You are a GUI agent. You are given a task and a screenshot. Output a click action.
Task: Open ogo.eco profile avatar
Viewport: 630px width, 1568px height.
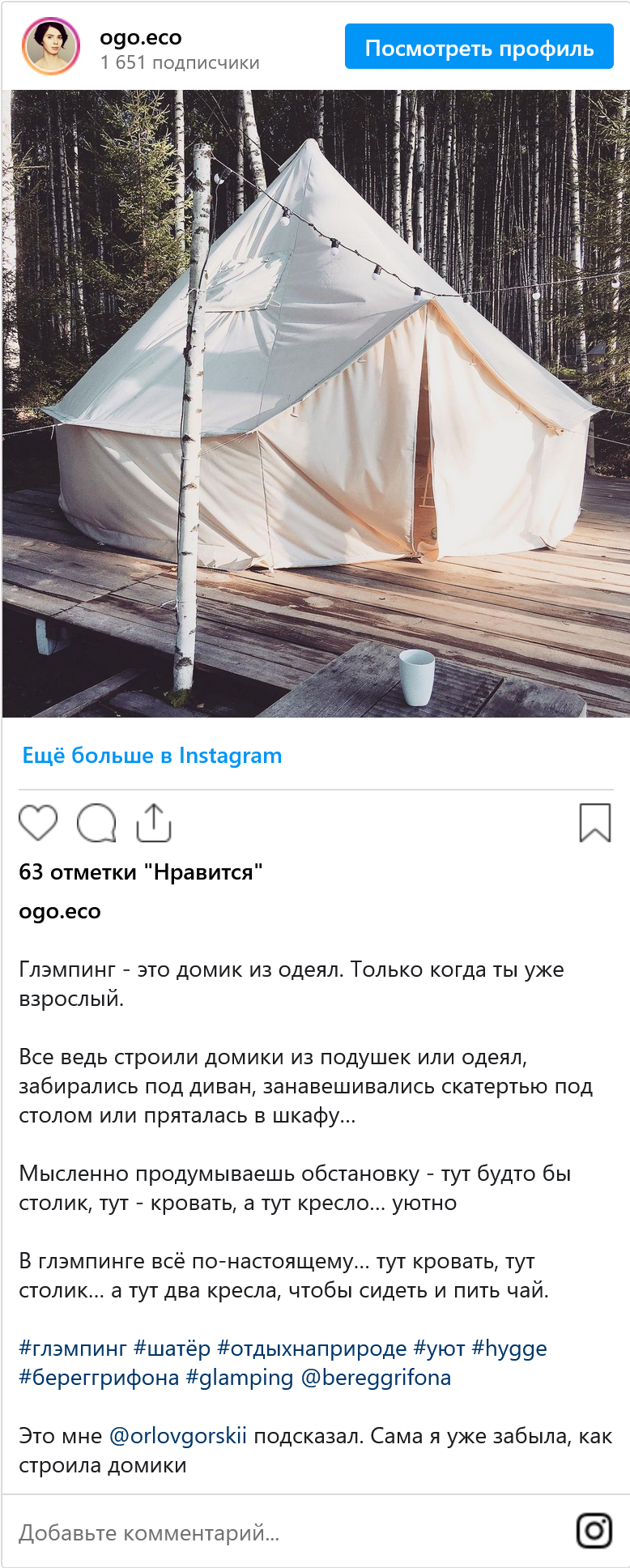pos(51,47)
